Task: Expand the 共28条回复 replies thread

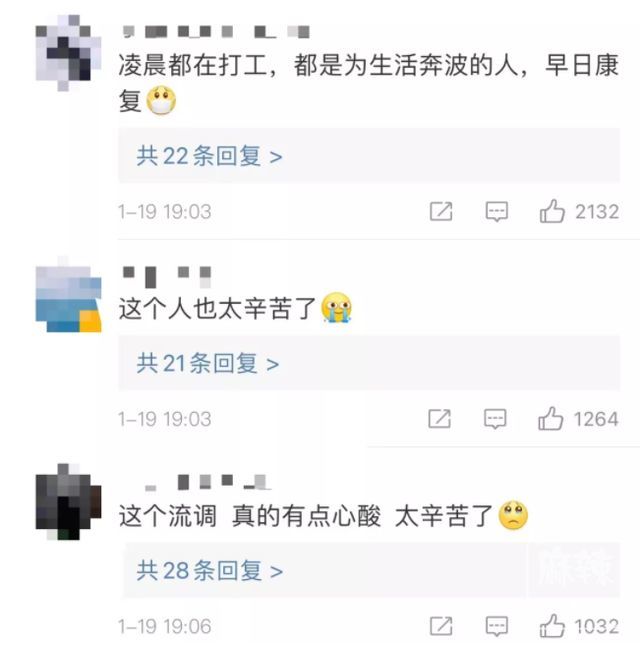Action: (x=209, y=571)
